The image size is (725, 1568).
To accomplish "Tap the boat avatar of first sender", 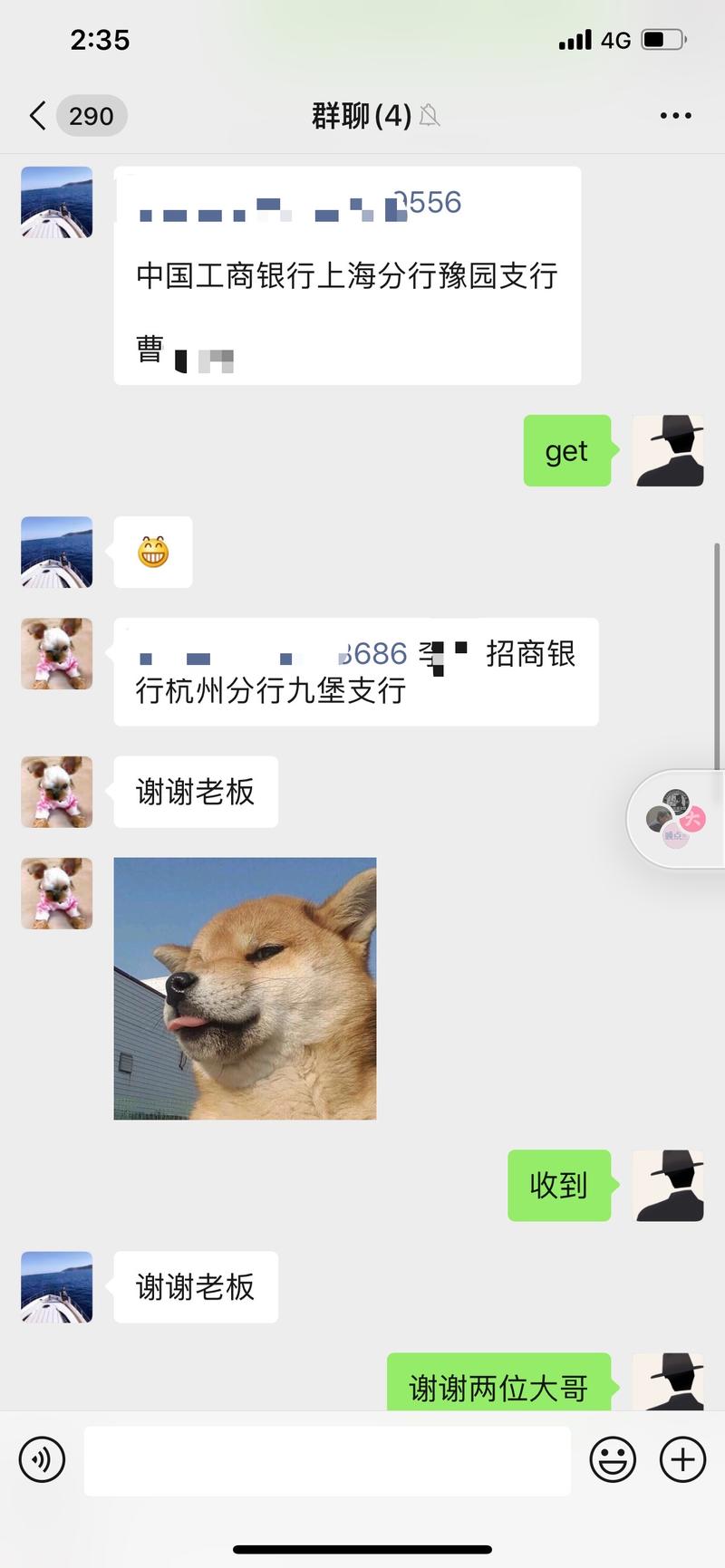I will [55, 202].
